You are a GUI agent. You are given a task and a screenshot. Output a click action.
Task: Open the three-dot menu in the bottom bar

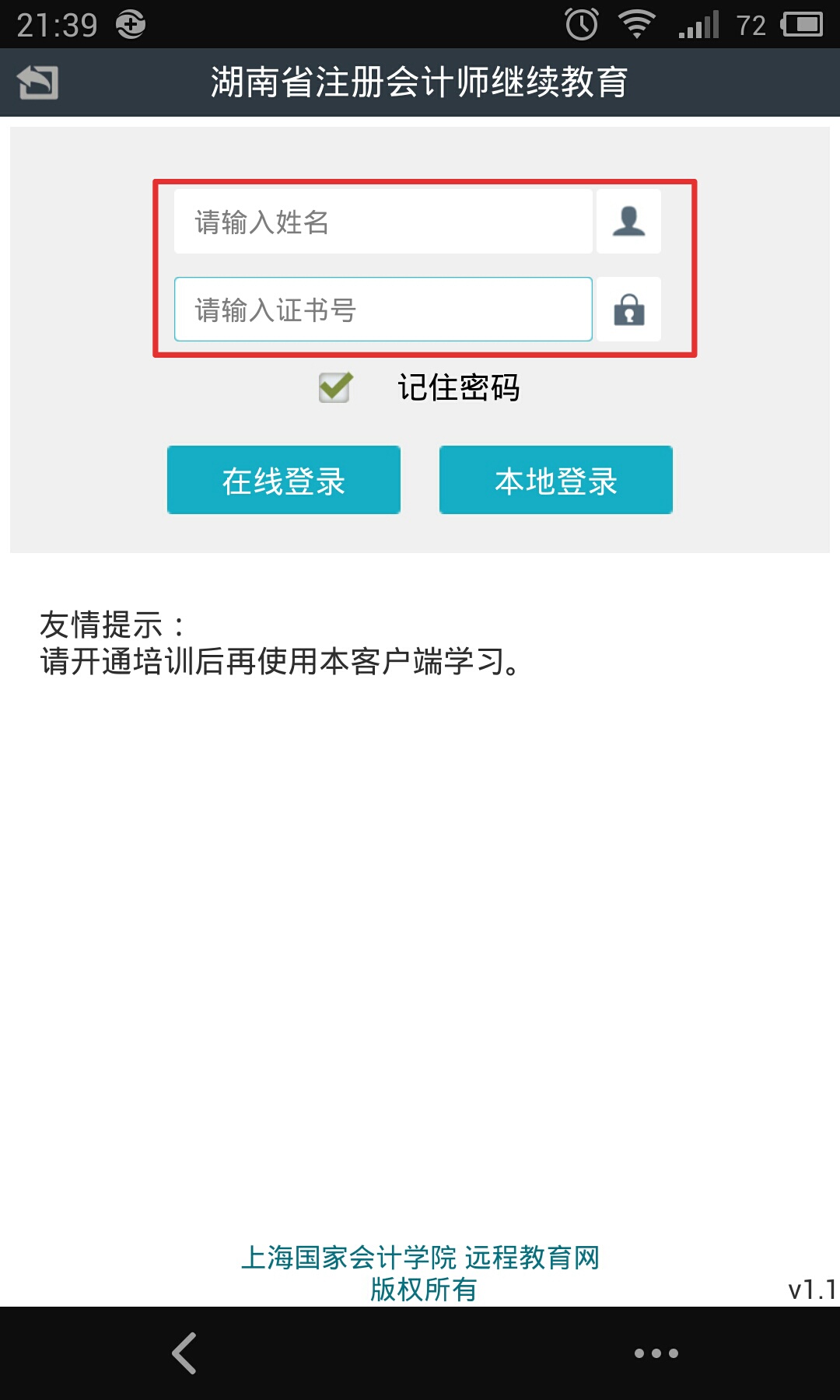656,1353
